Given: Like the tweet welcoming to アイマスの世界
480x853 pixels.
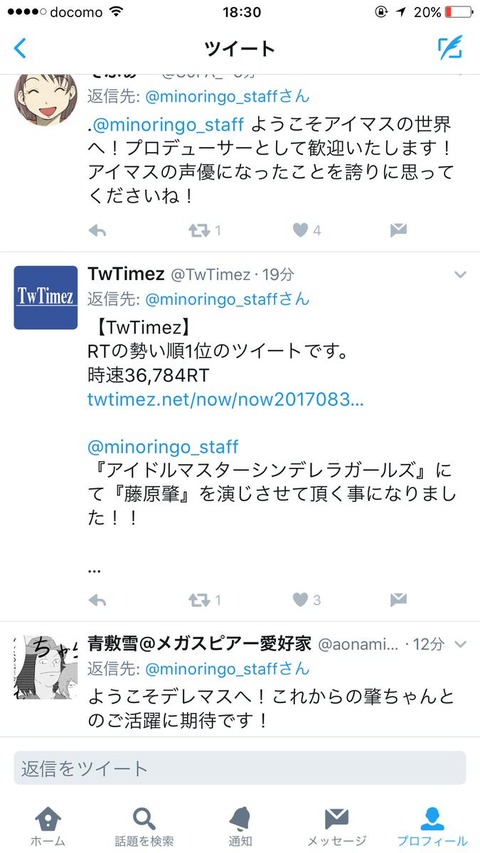Looking at the screenshot, I should coord(300,230).
